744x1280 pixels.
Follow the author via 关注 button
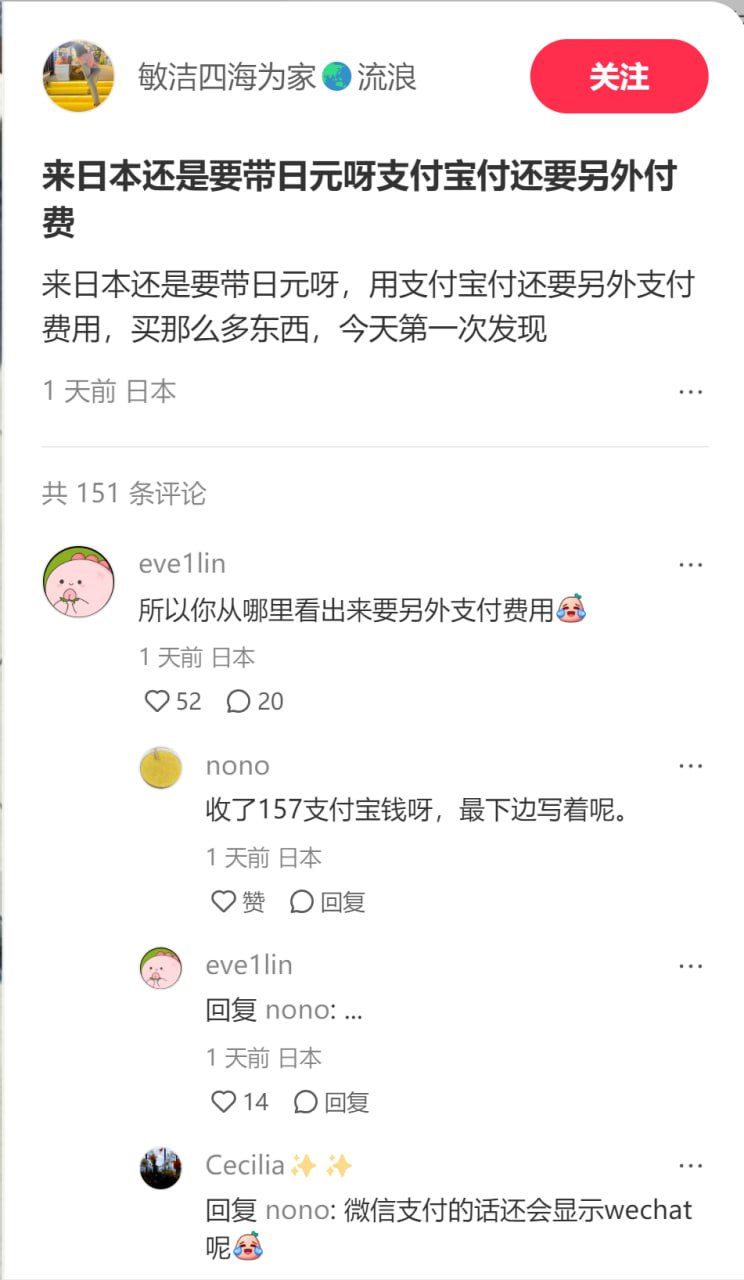point(619,76)
